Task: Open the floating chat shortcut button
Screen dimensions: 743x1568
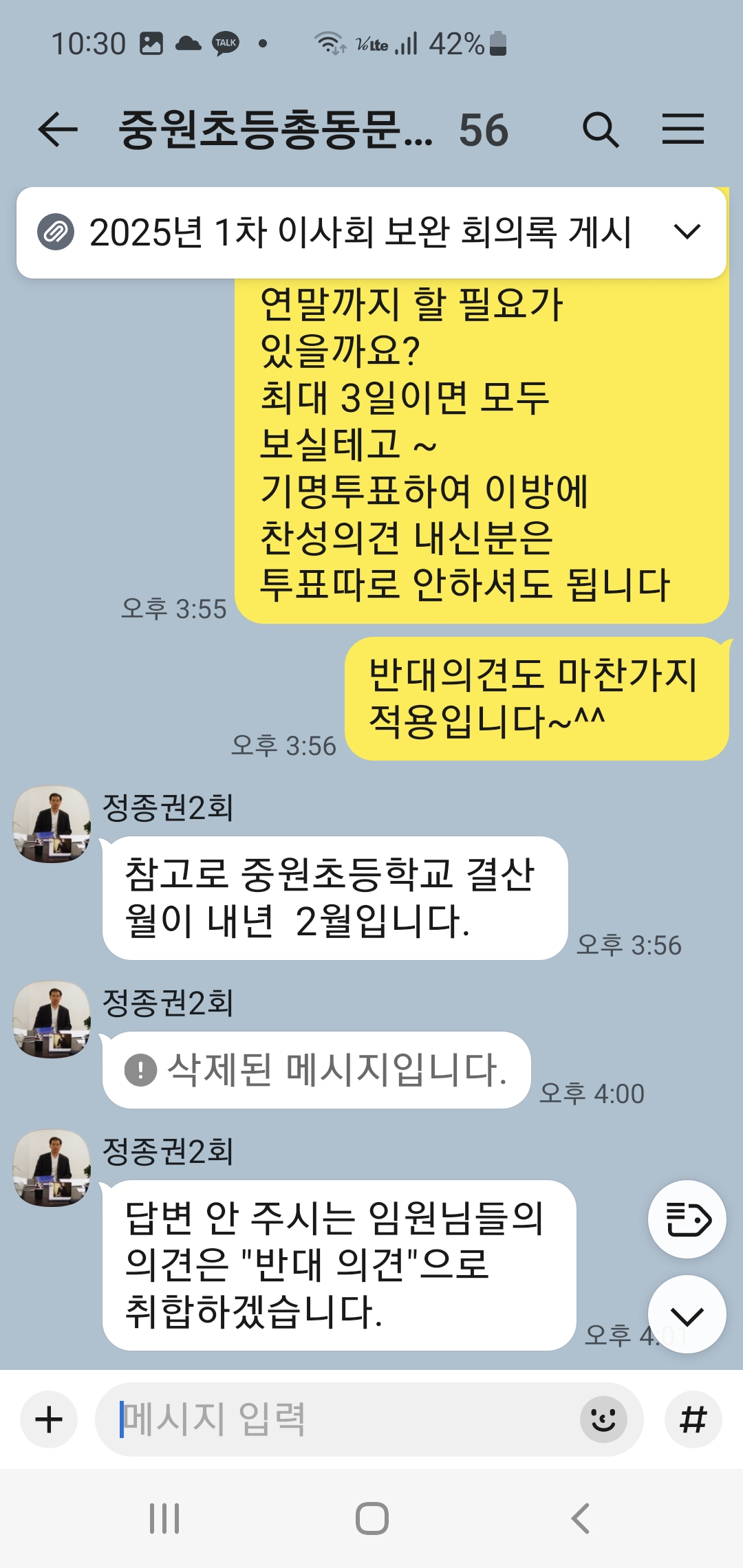Action: click(687, 1219)
